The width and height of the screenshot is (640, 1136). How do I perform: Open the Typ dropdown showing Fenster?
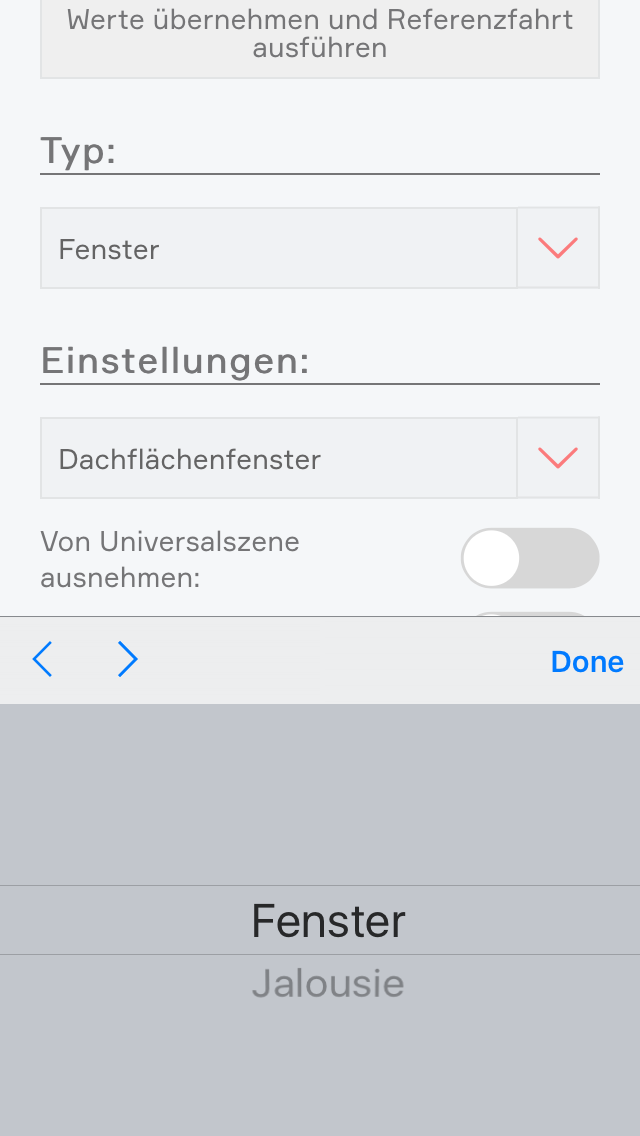tap(557, 248)
